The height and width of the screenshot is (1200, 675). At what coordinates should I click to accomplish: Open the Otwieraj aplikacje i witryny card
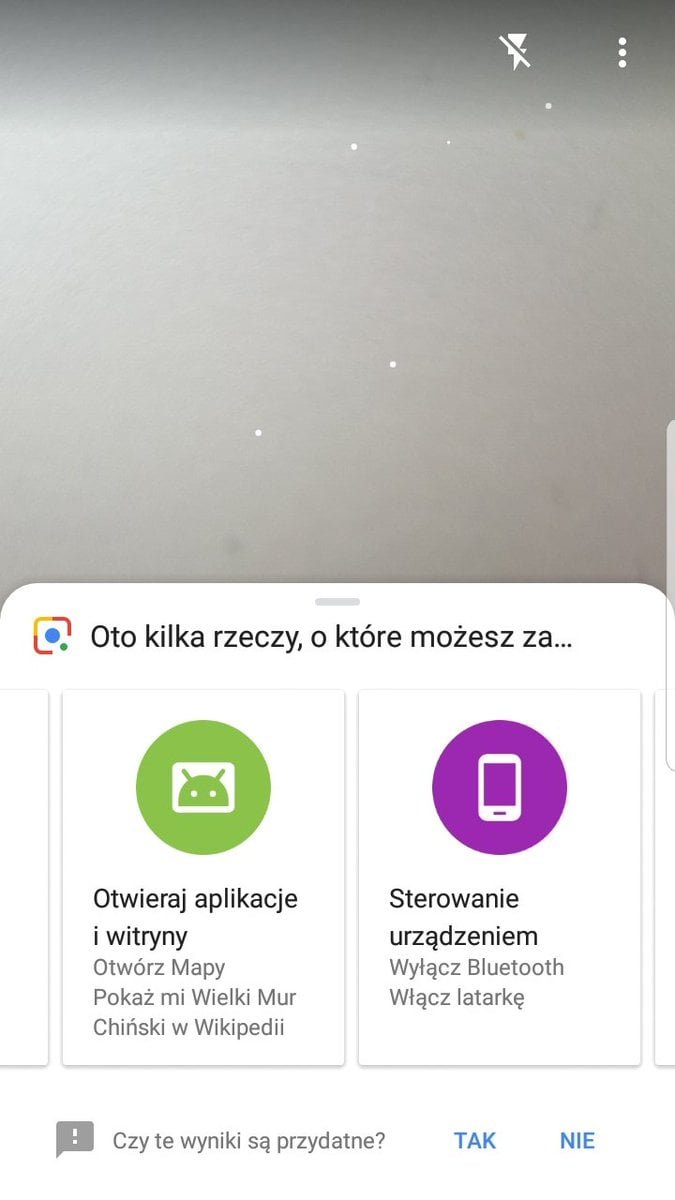point(203,877)
